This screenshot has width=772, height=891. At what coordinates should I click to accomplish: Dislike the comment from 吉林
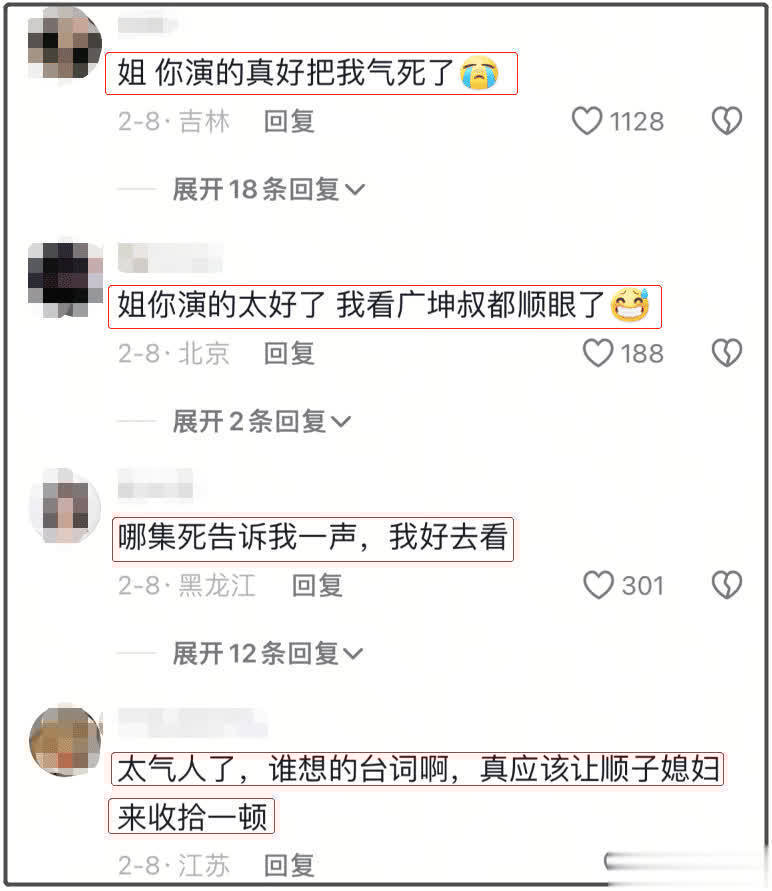click(726, 122)
